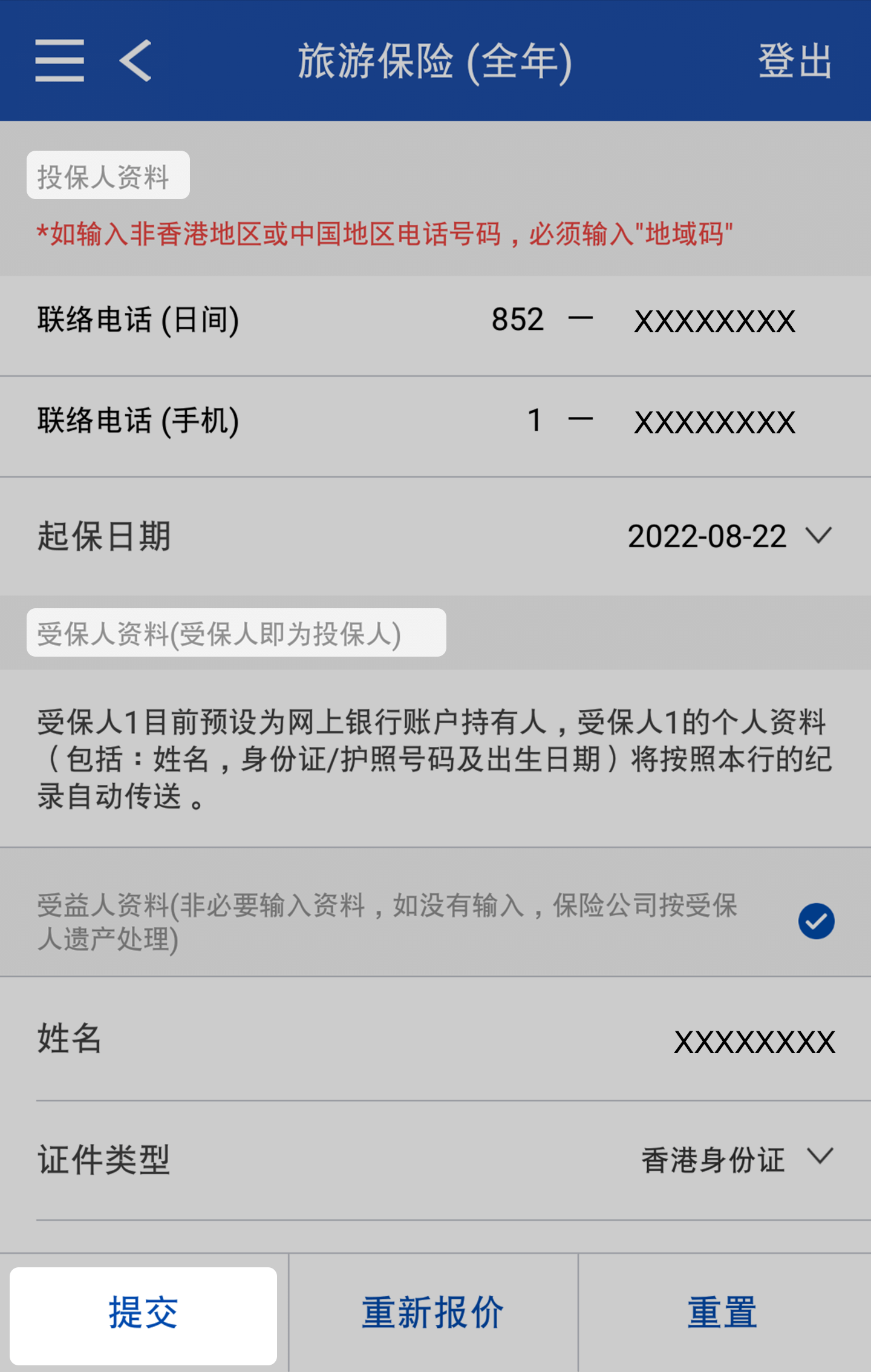Expand 证件类型 dropdown
The height and width of the screenshot is (1372, 871).
737,1160
